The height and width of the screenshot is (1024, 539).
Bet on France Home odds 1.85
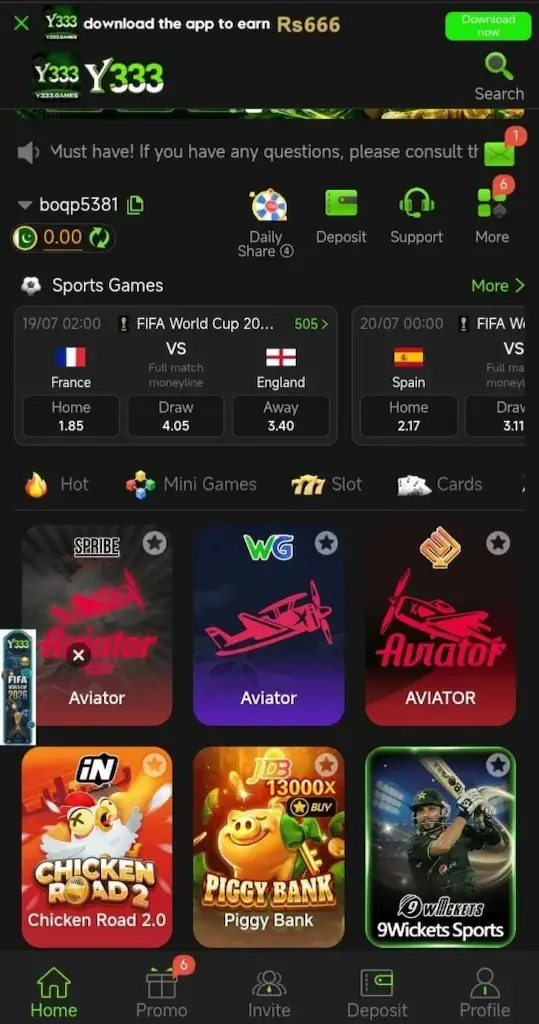pos(71,416)
